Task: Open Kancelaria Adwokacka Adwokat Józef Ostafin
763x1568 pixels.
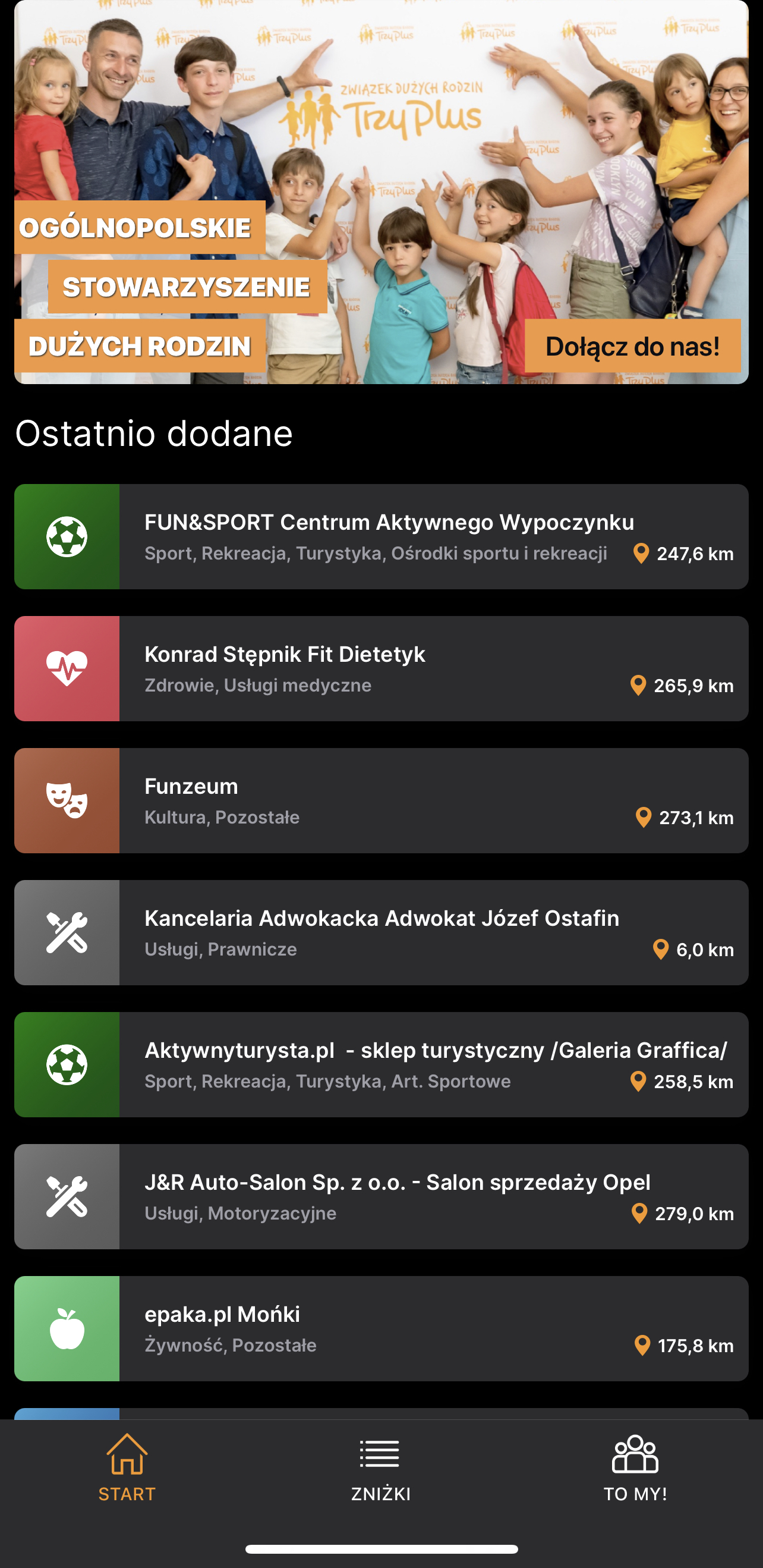Action: click(x=381, y=932)
